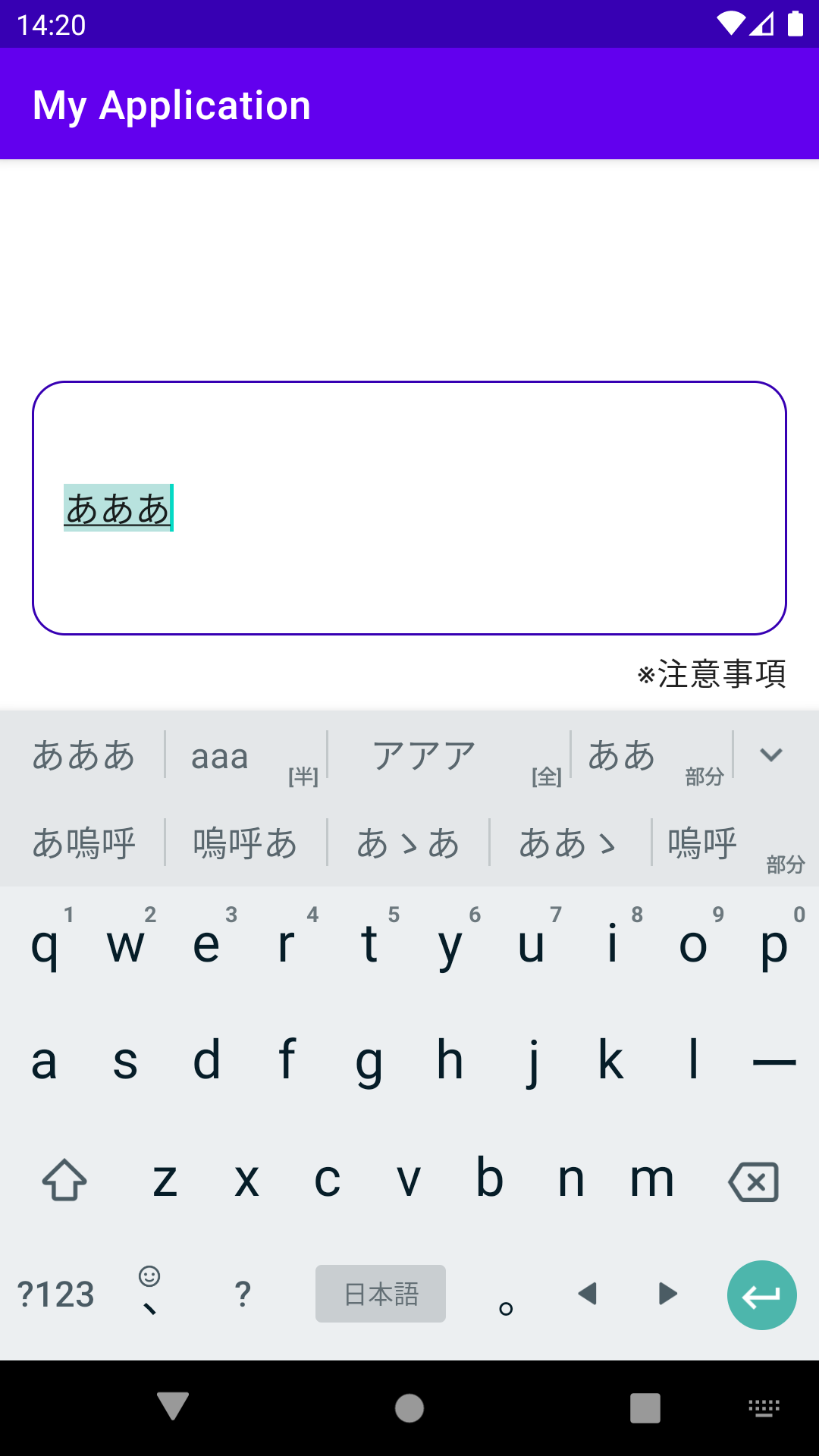Move the cursor right with arrow key
The height and width of the screenshot is (1456, 819).
(x=668, y=1294)
